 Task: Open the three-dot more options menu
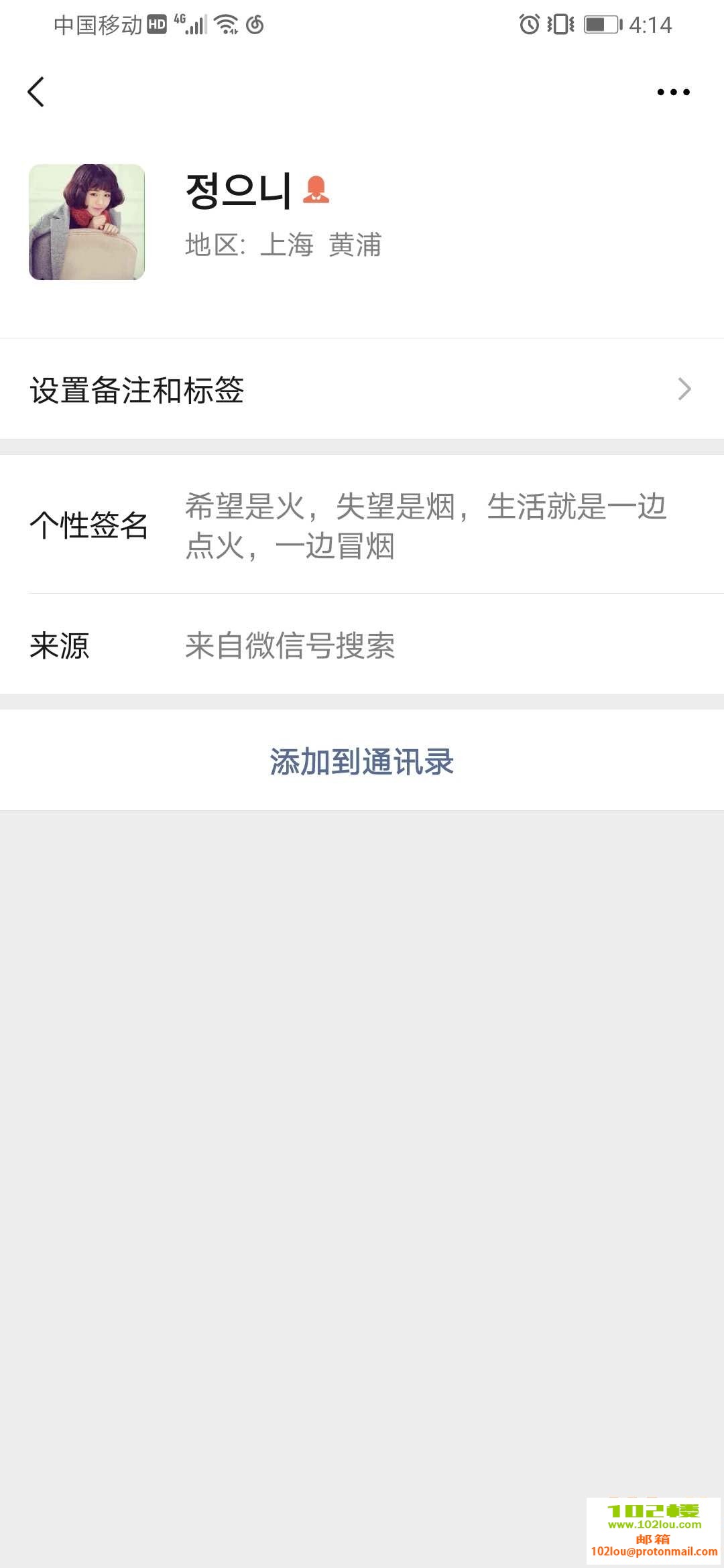[673, 92]
